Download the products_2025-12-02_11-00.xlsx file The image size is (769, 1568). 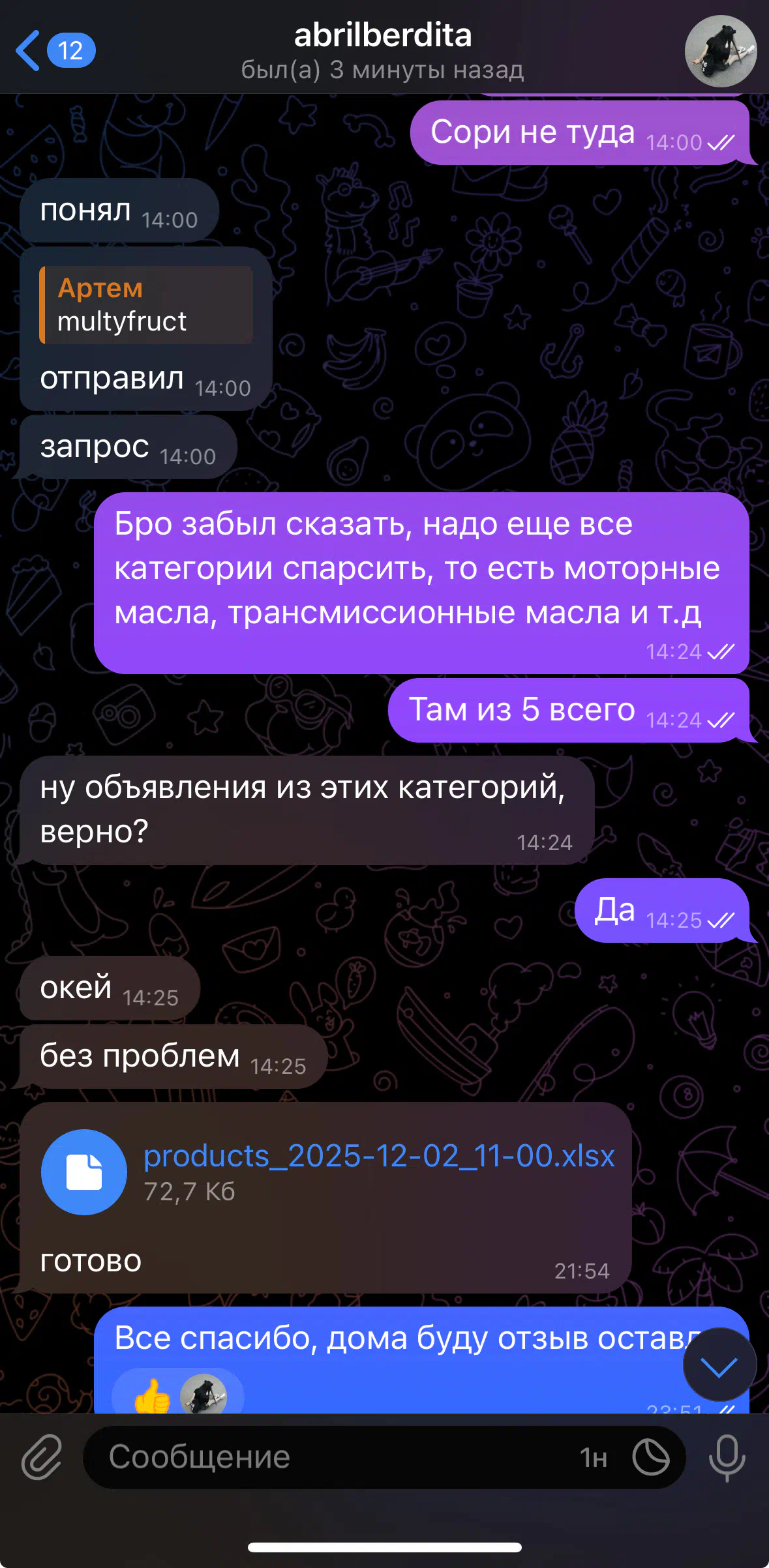[x=84, y=1172]
